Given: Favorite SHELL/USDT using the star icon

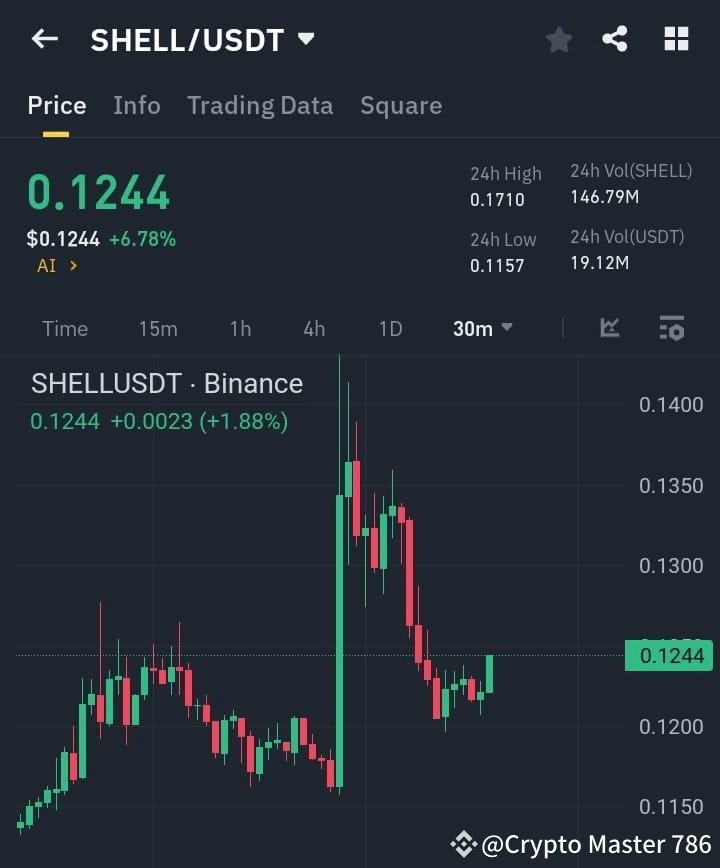Looking at the screenshot, I should [558, 39].
